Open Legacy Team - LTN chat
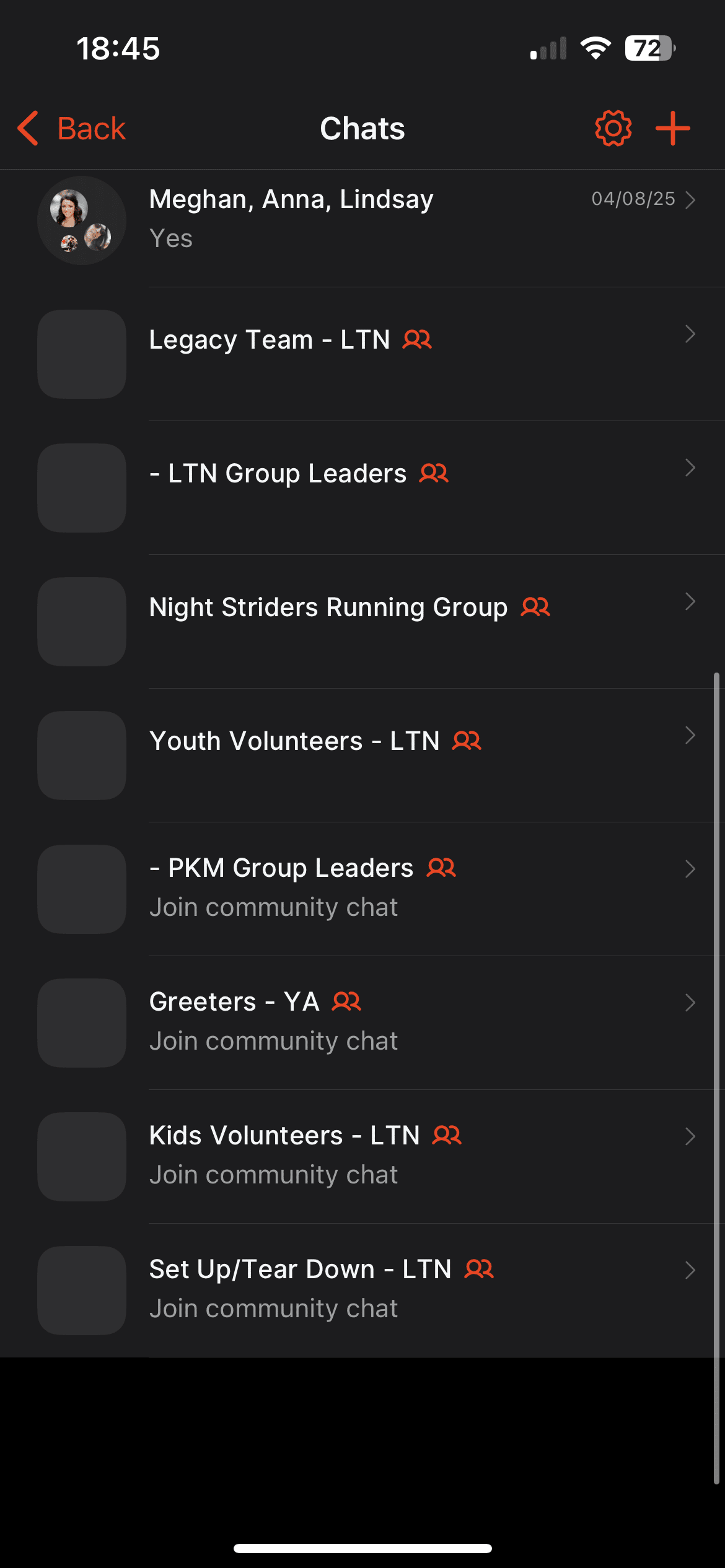Image resolution: width=725 pixels, height=1568 pixels. [x=362, y=354]
